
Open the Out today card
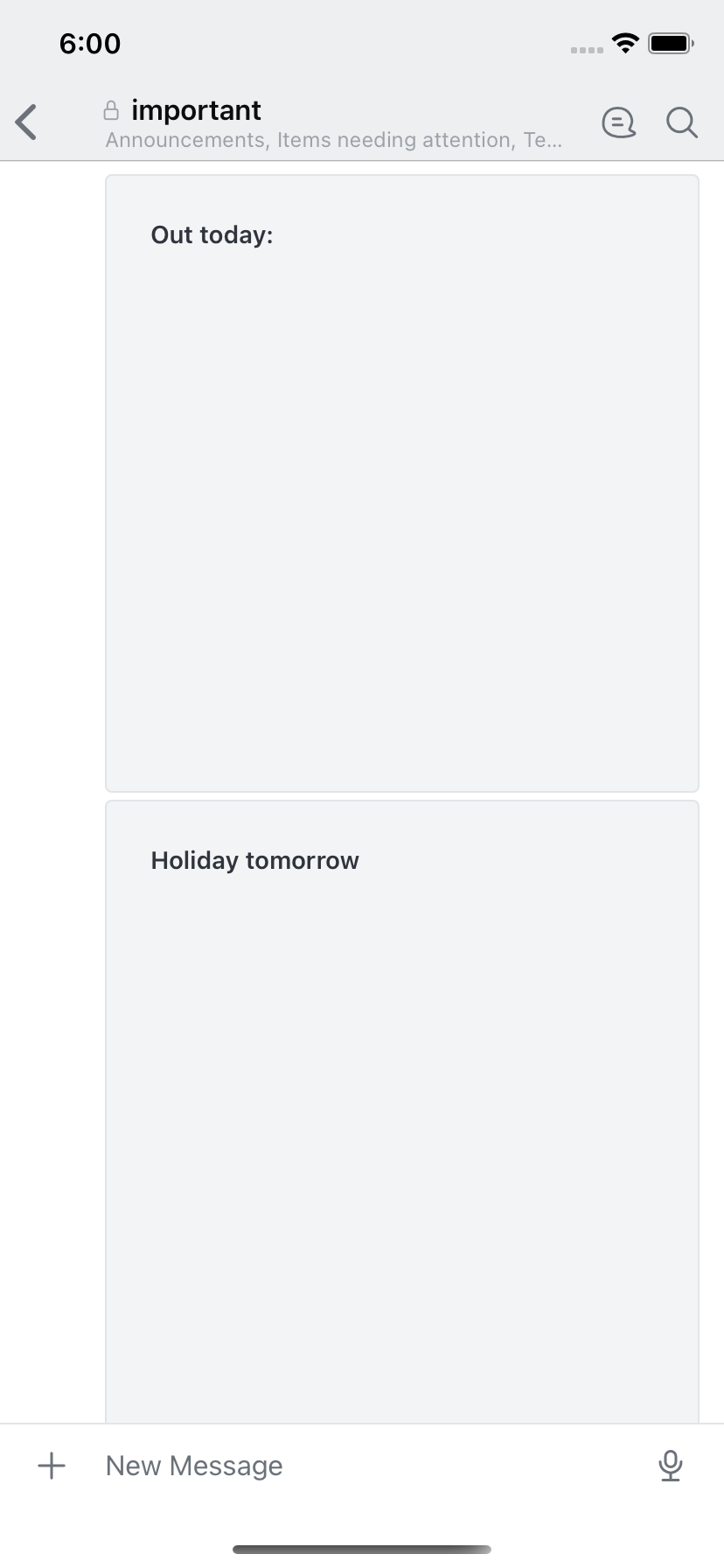coord(402,483)
